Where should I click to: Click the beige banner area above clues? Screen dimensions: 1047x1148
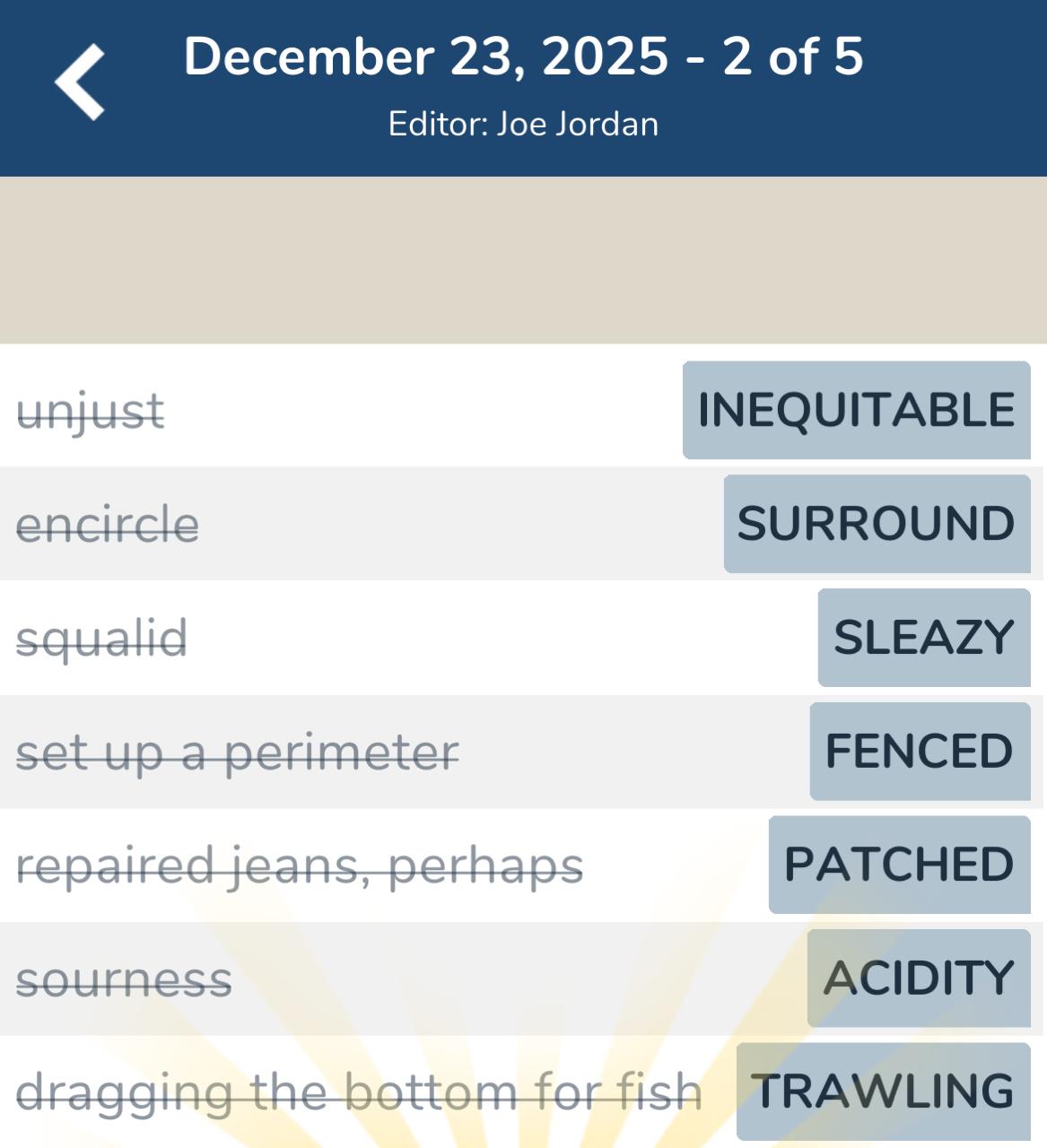click(x=523, y=260)
